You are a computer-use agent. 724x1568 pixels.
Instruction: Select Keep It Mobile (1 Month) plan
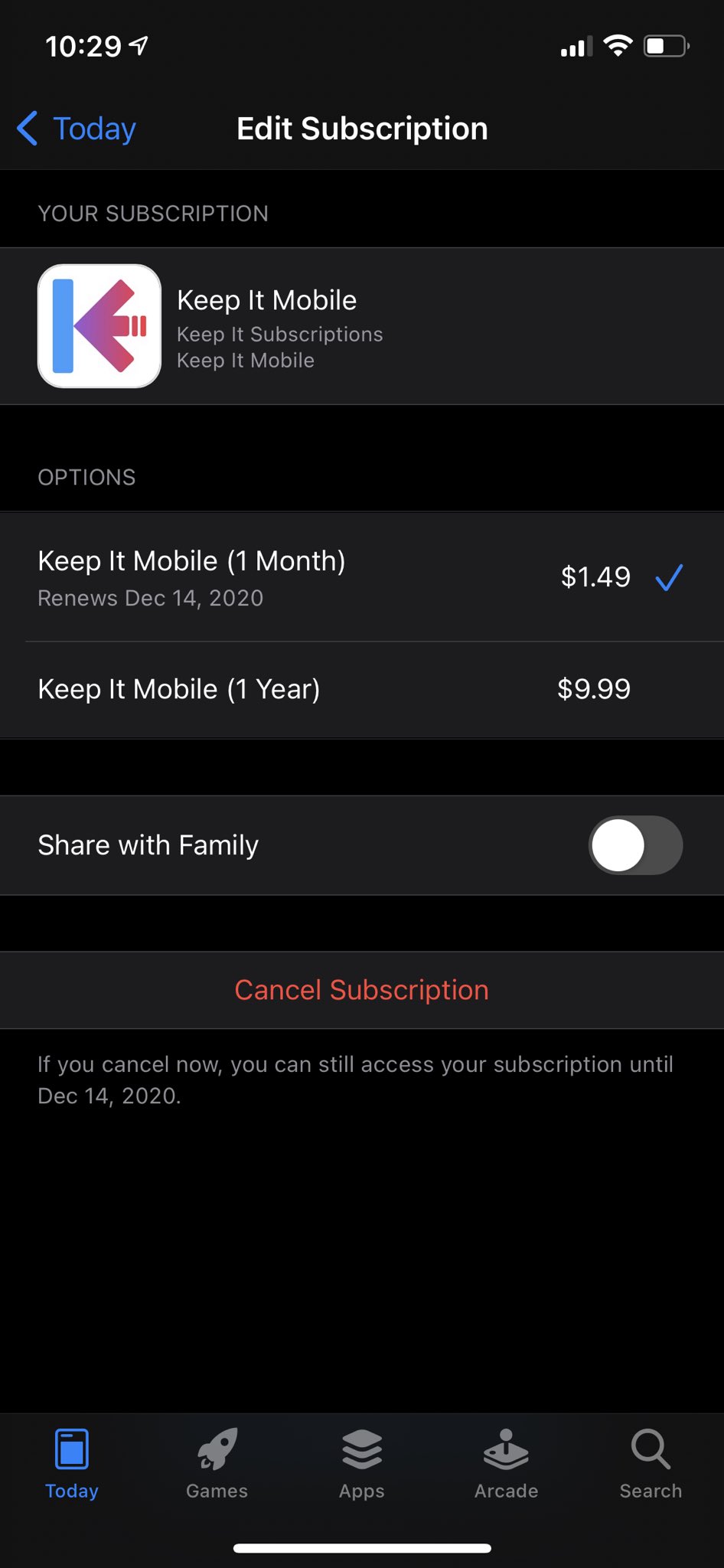(x=361, y=577)
